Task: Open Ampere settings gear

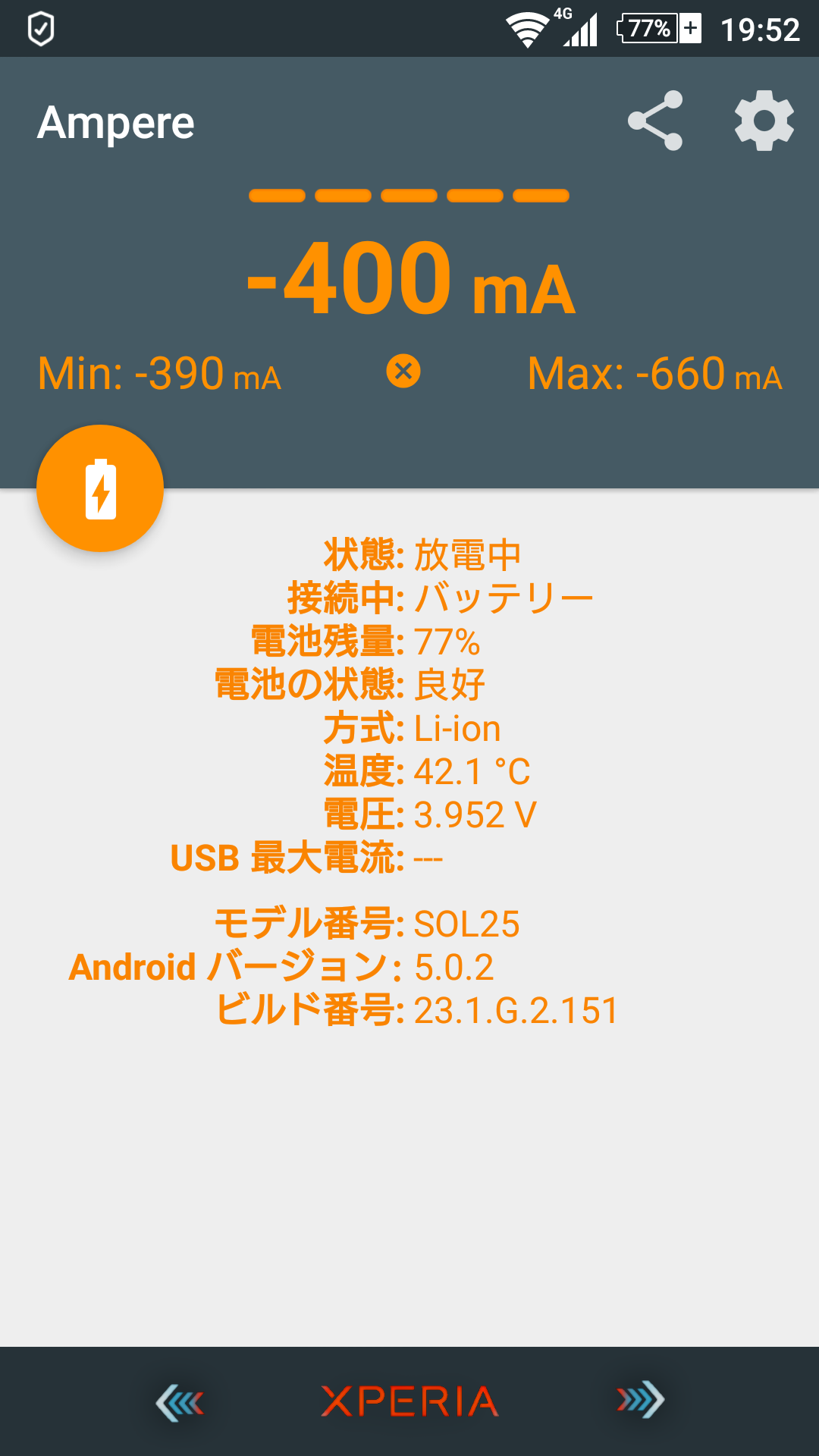Action: point(764,121)
